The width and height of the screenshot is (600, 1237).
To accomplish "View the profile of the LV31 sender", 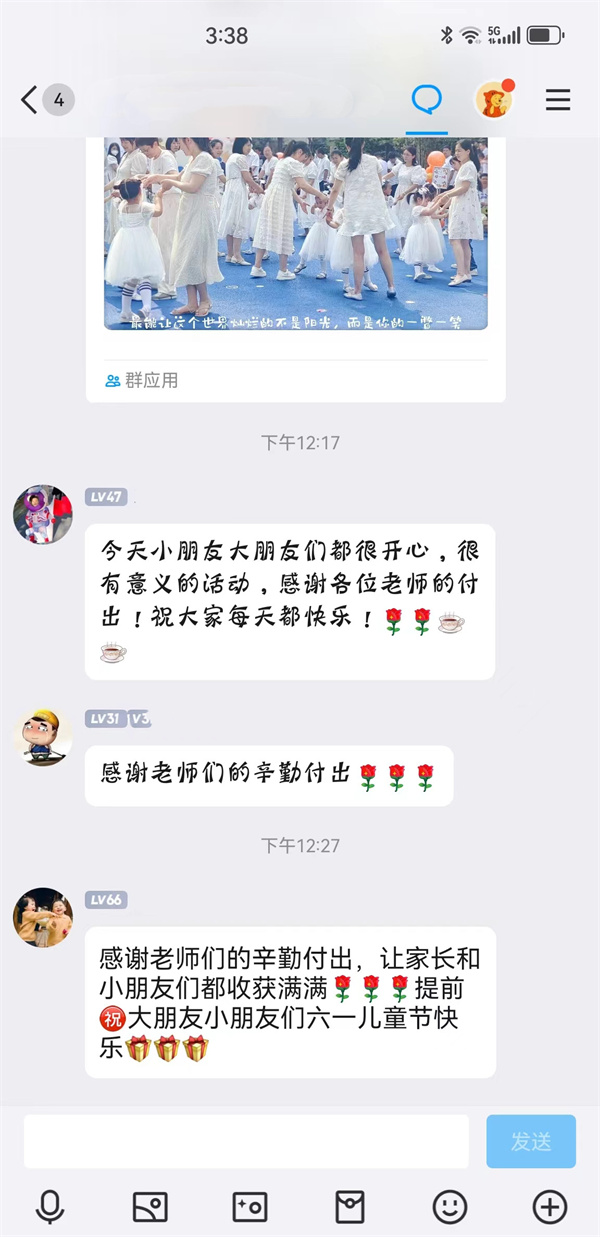I will click(43, 737).
